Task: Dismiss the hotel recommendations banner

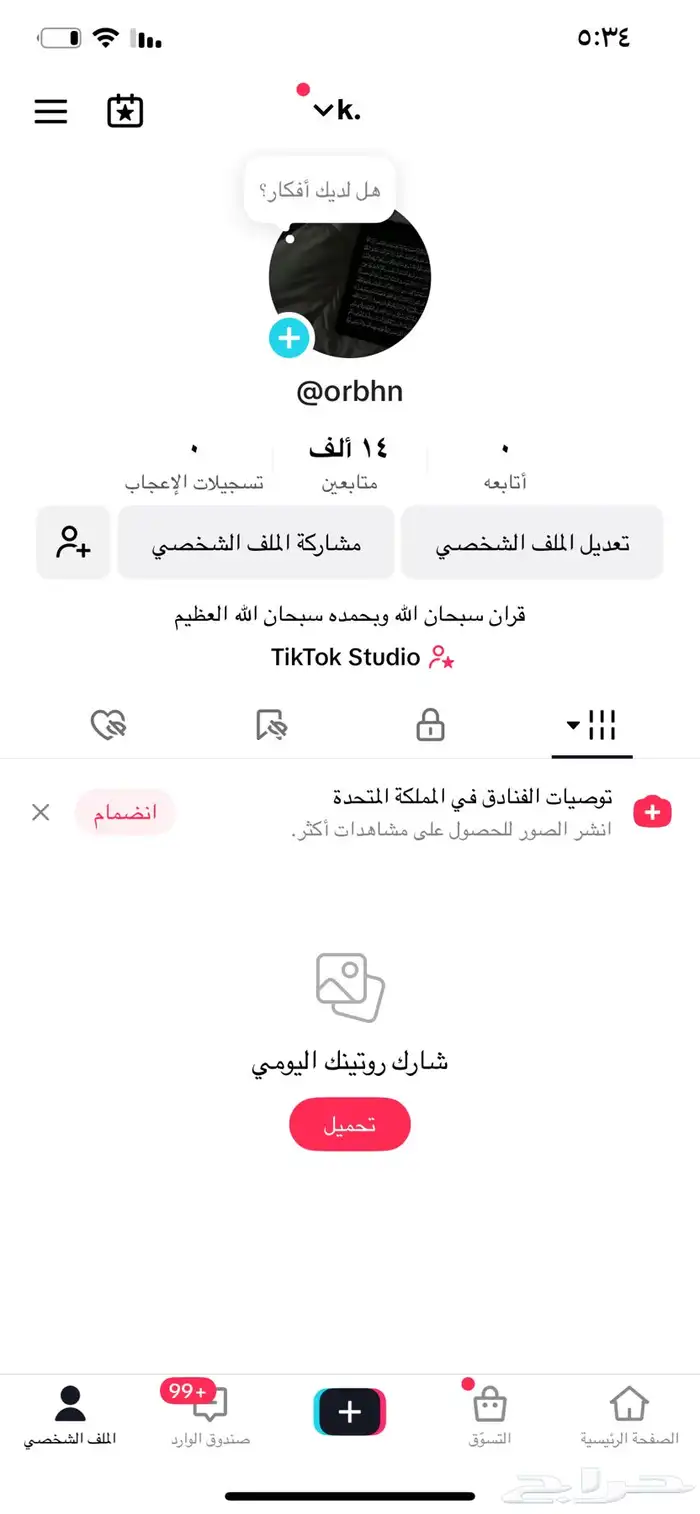Action: pos(40,812)
